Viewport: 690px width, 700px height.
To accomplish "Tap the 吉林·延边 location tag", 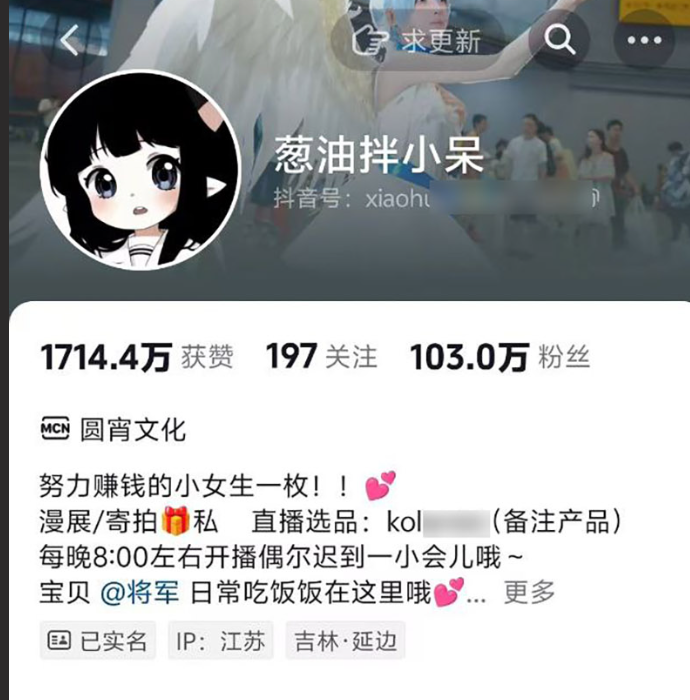I will pos(345,640).
